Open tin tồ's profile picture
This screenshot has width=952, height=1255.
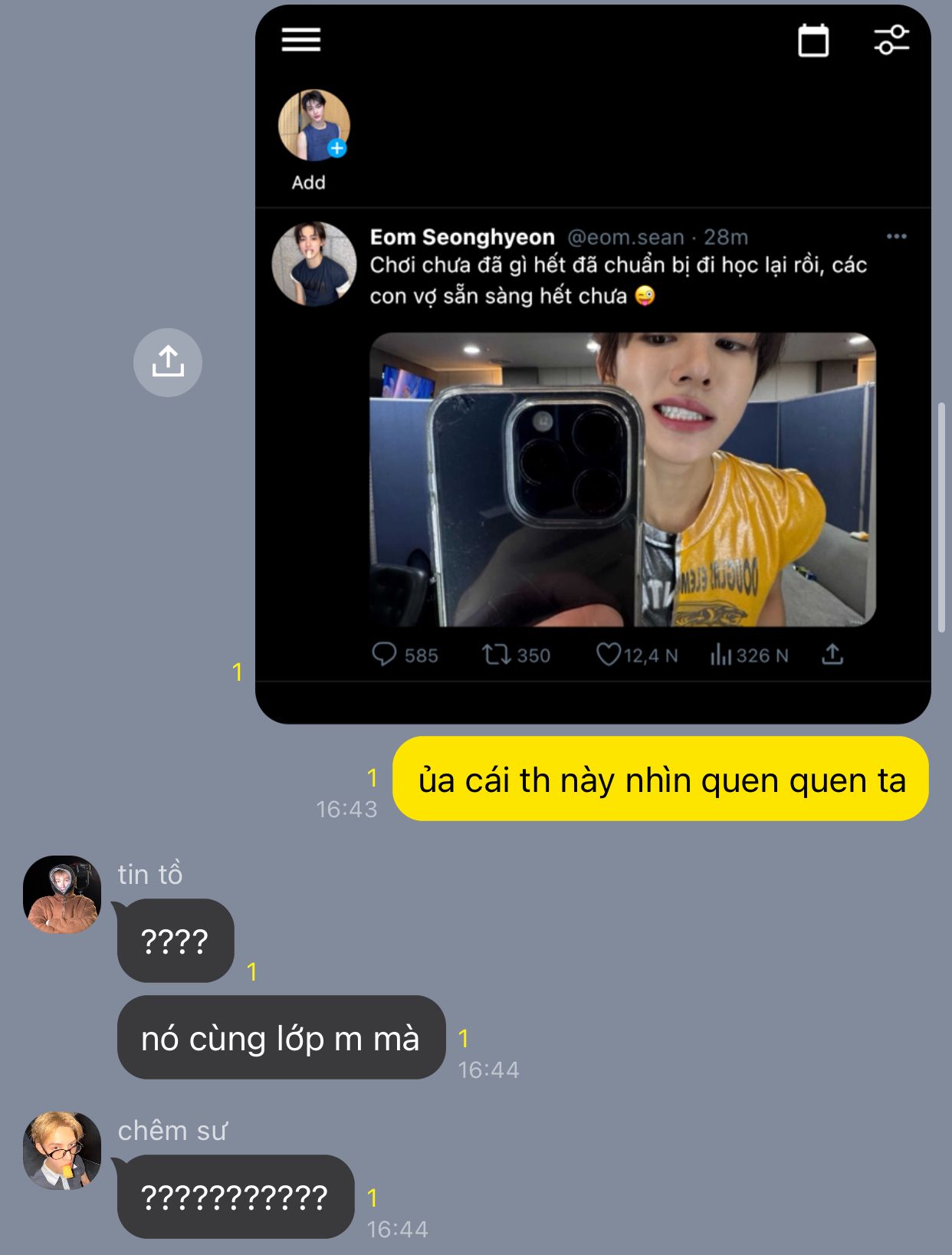62,894
